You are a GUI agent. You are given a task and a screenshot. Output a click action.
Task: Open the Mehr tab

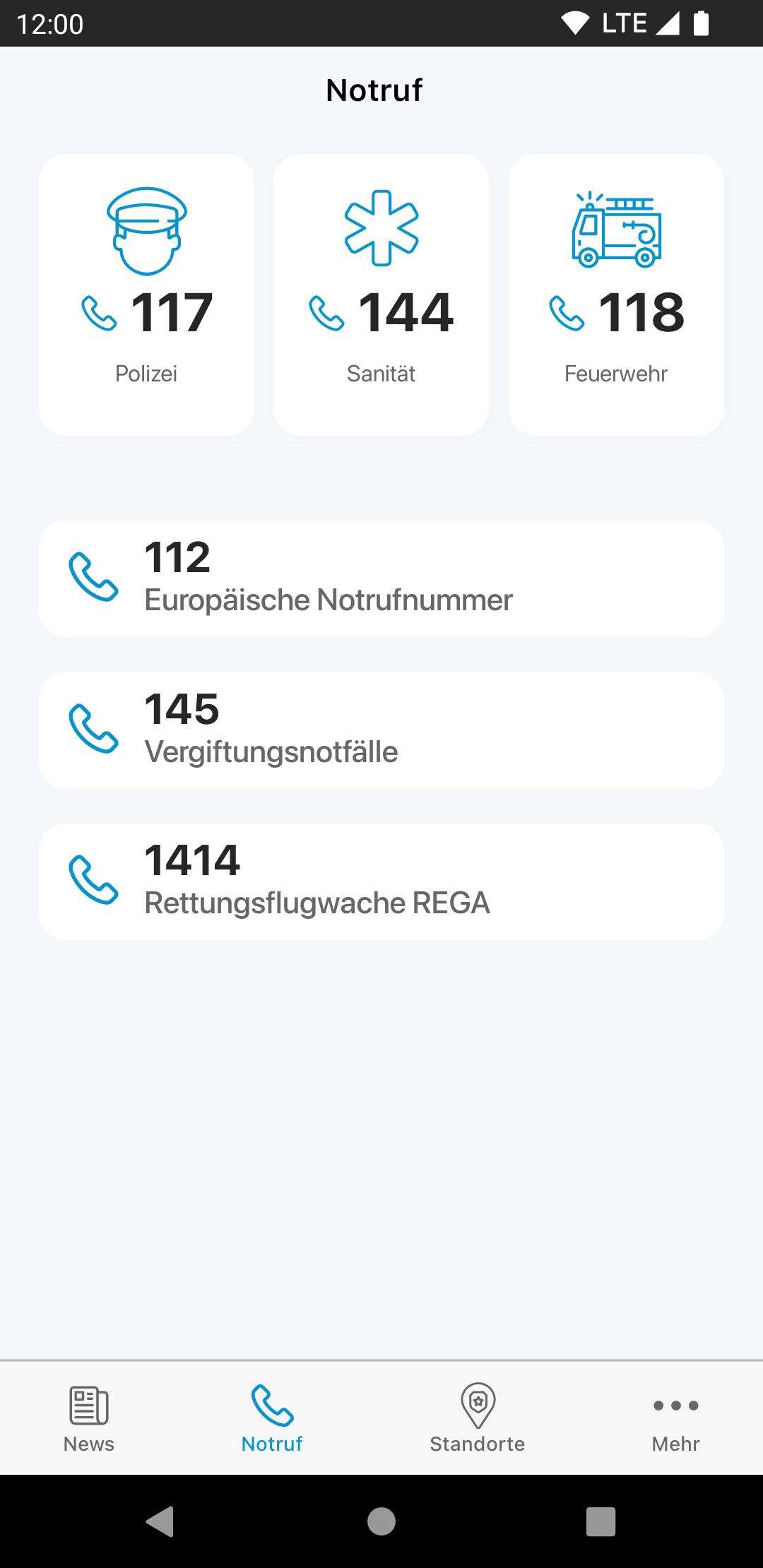click(x=676, y=1418)
